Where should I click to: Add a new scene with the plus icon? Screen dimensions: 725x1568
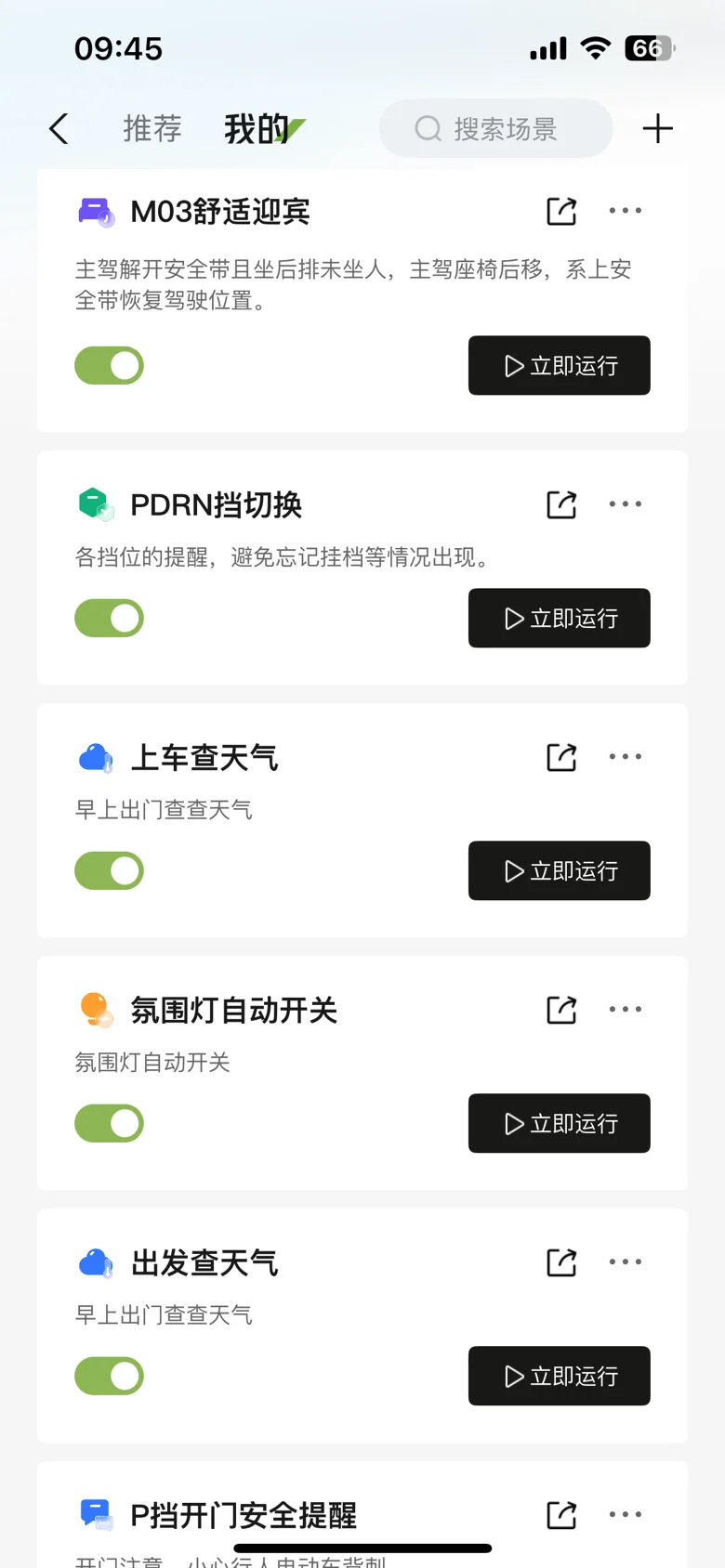(657, 129)
